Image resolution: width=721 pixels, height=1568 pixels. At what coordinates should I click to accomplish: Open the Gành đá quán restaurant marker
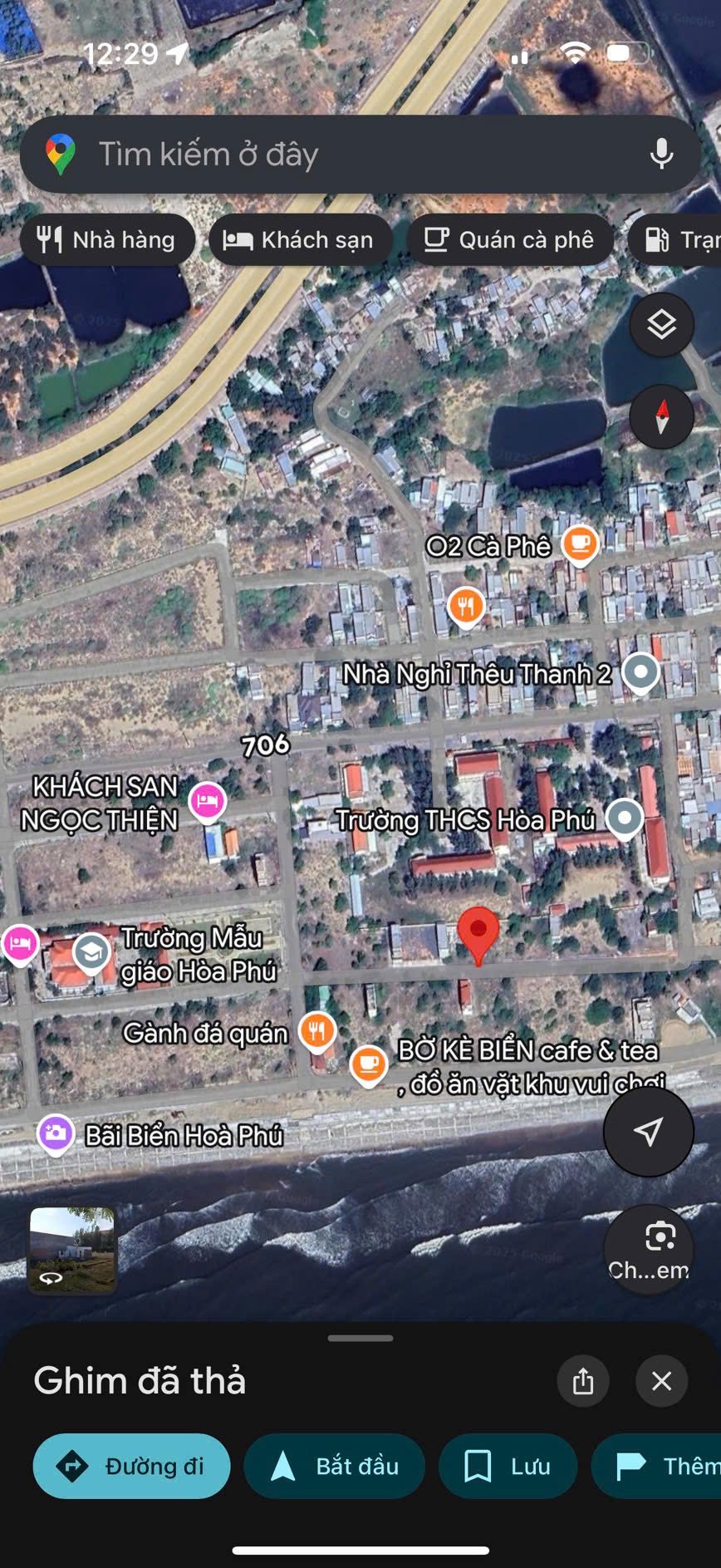coord(316,1030)
